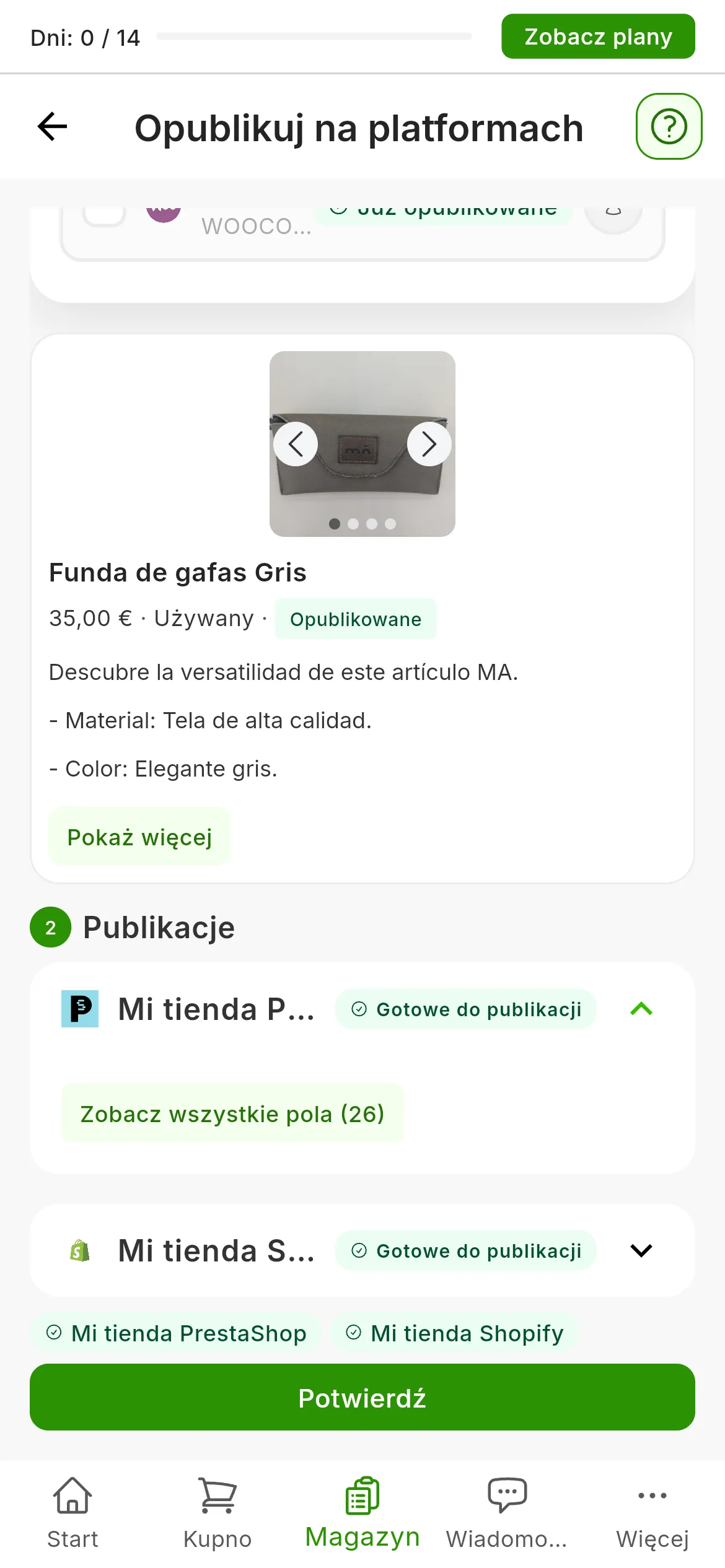Open Zobacz wszystkie pola (26)
Image resolution: width=725 pixels, height=1568 pixels.
click(232, 1113)
